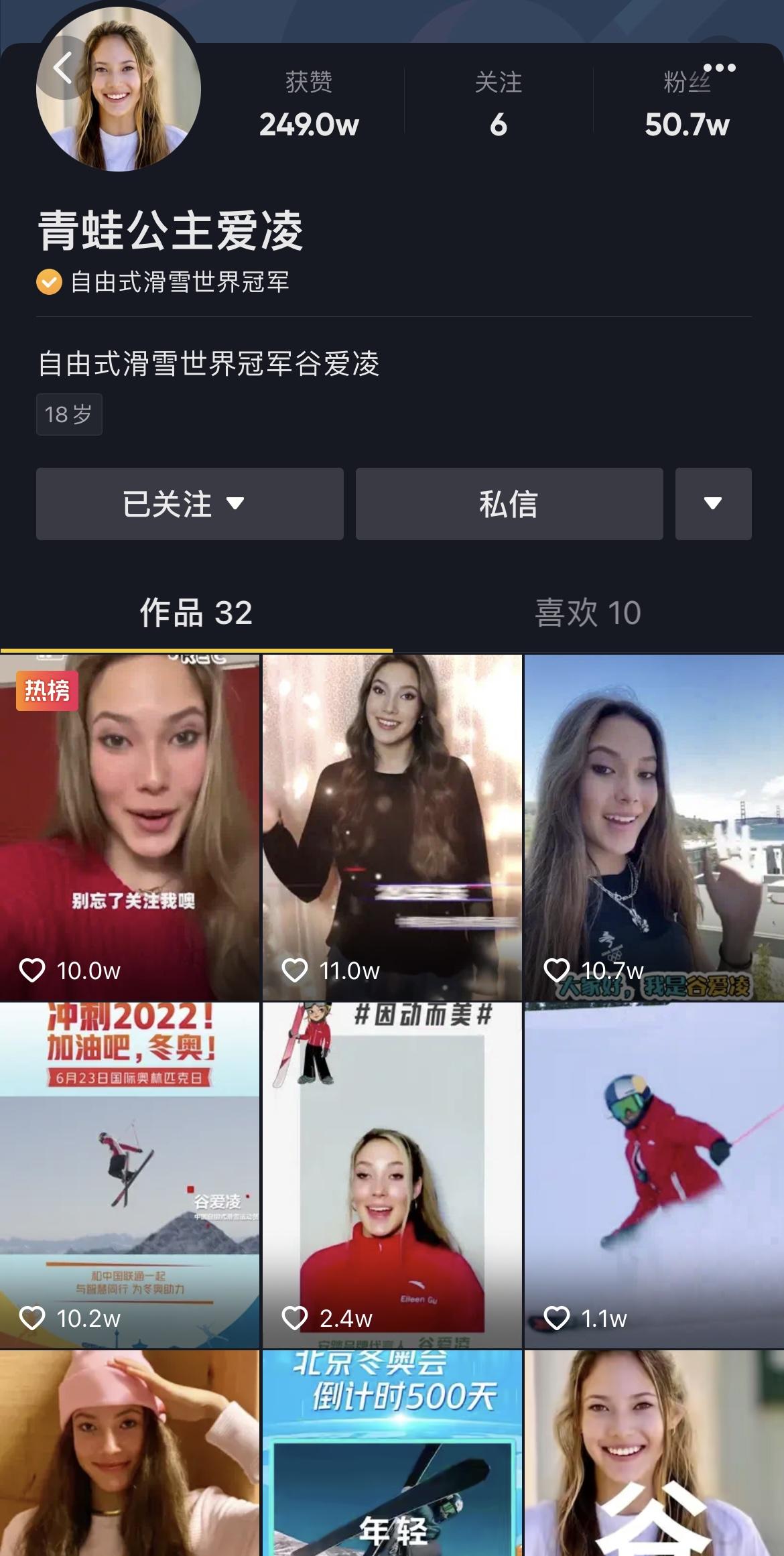The image size is (784, 1556).
Task: Play the video with 10.7w likes
Action: coord(654,828)
